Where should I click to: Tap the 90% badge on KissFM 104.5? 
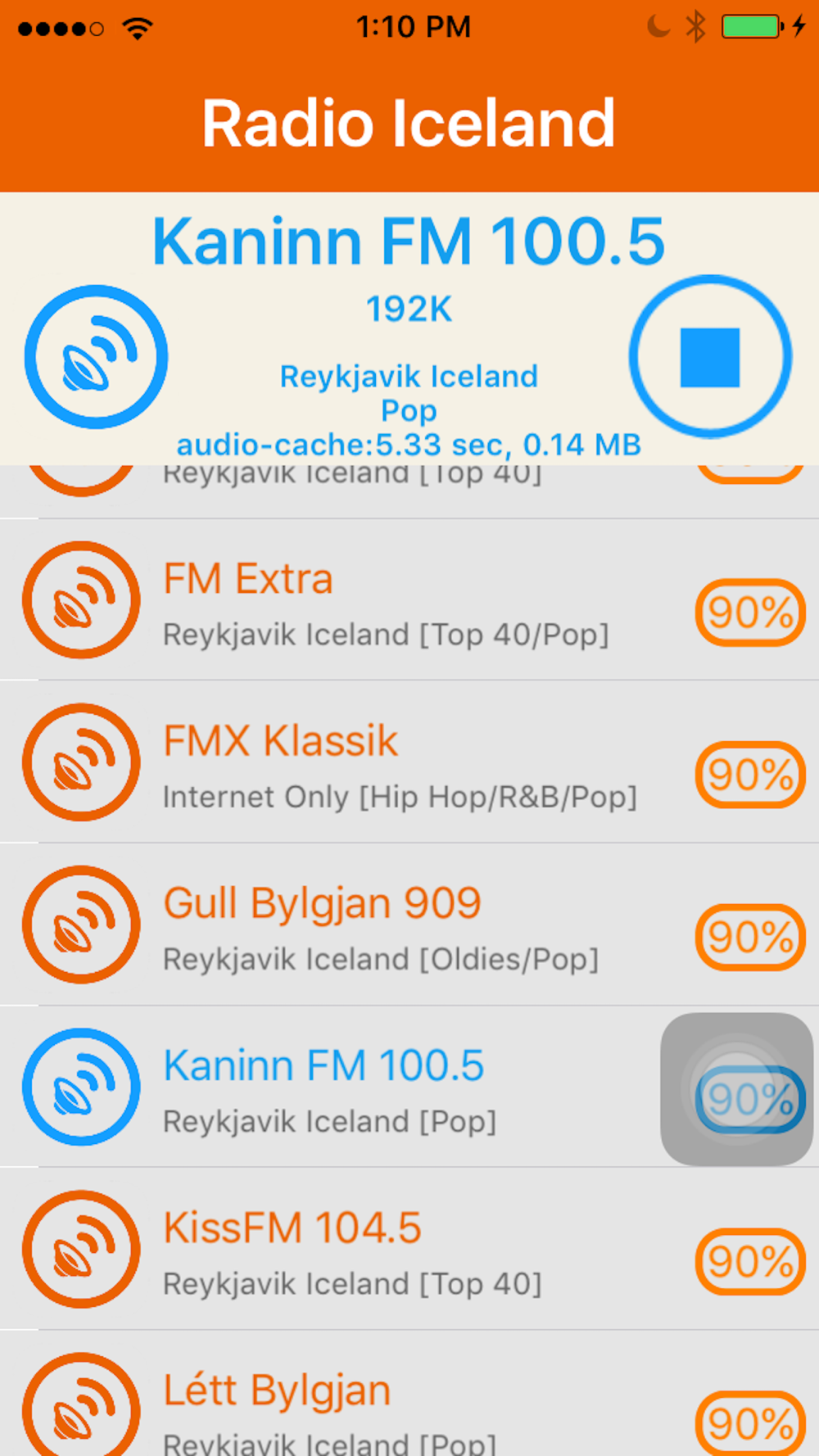[750, 1262]
